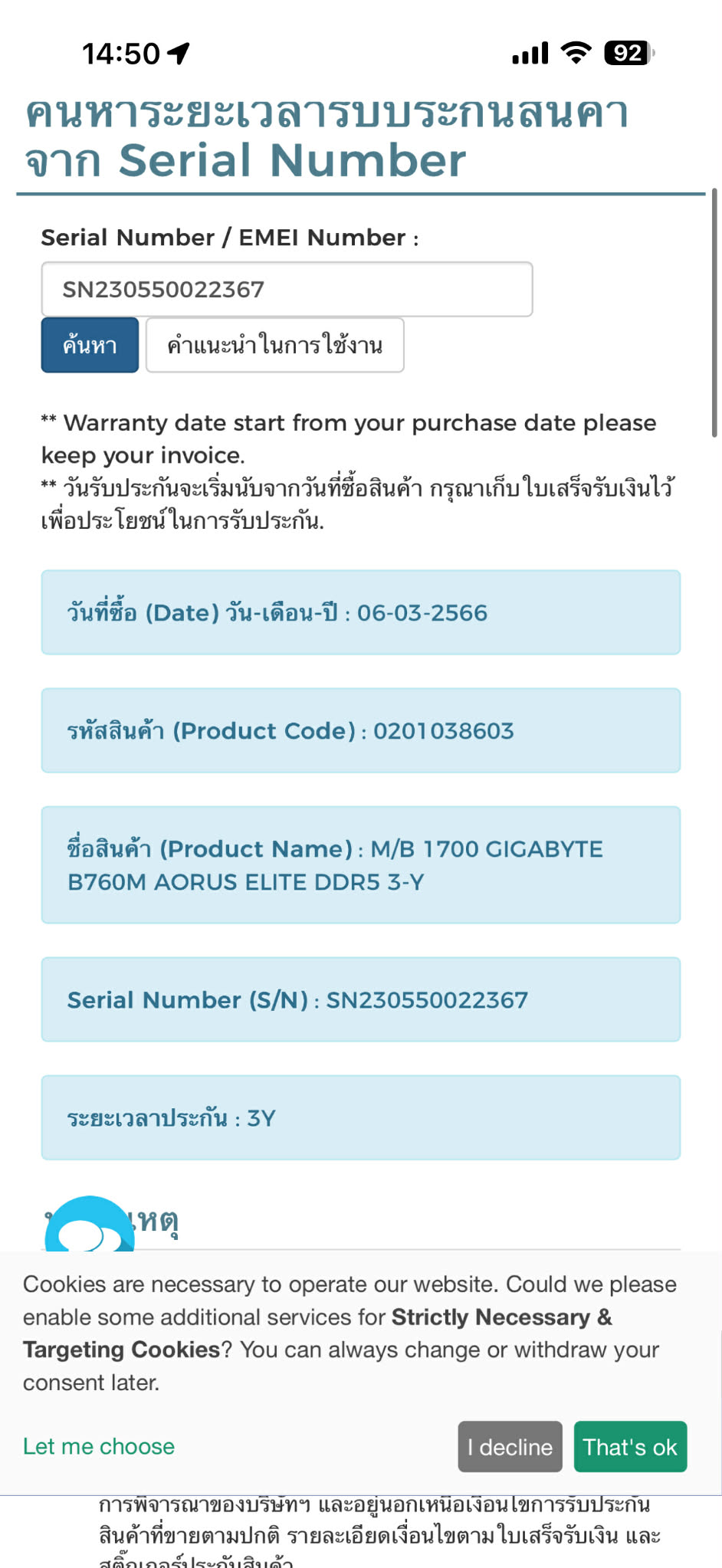722x1568 pixels.
Task: Tap the Serial Number input field
Action: [x=287, y=290]
